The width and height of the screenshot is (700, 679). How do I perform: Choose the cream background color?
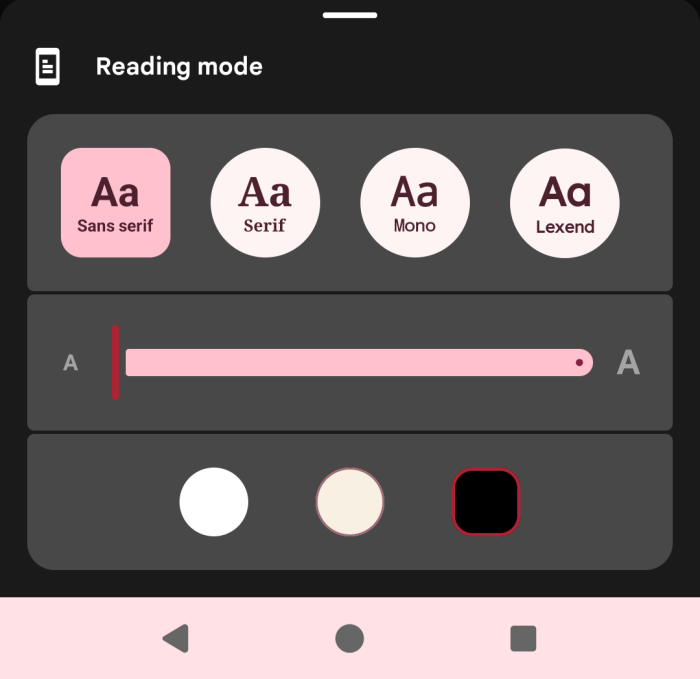click(x=350, y=502)
